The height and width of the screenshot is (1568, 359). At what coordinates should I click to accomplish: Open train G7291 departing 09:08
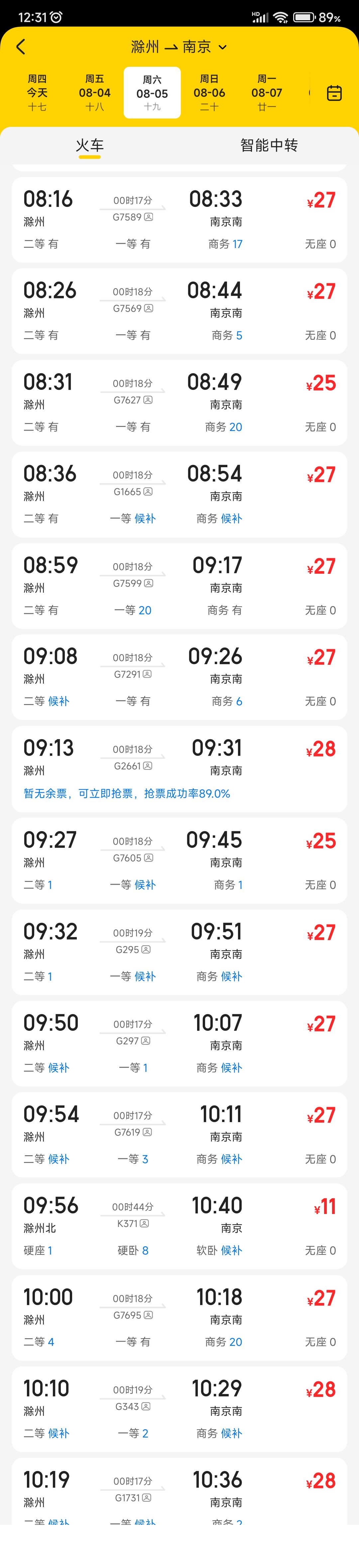[179, 677]
